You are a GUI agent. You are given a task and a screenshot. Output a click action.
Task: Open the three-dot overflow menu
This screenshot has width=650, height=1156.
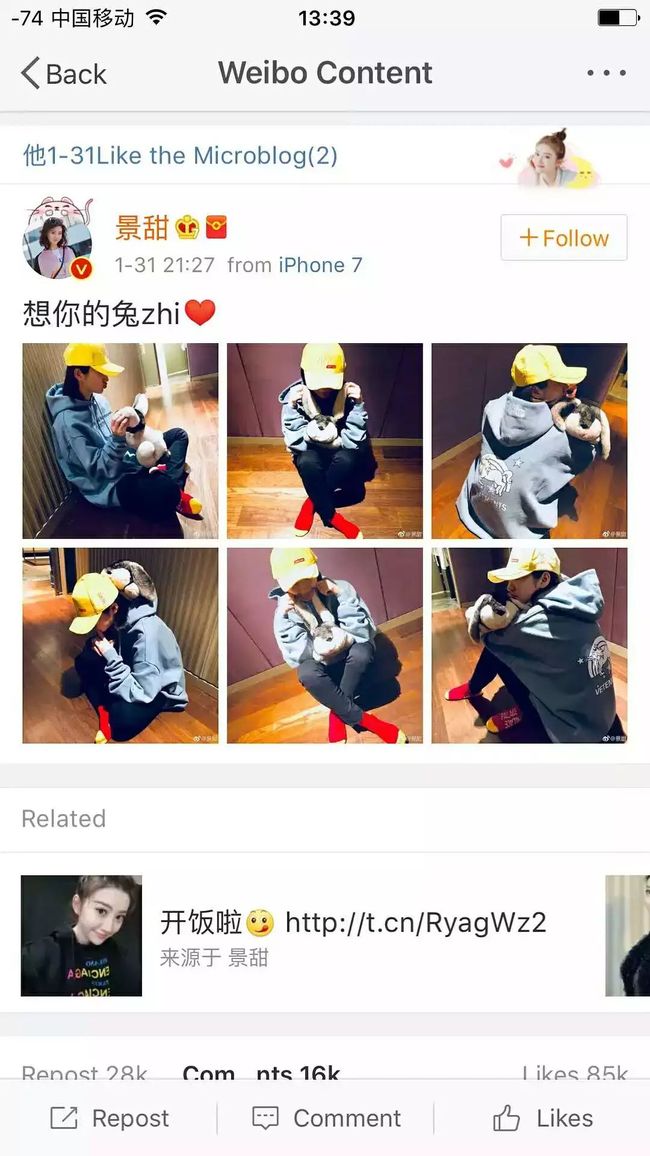pyautogui.click(x=607, y=73)
